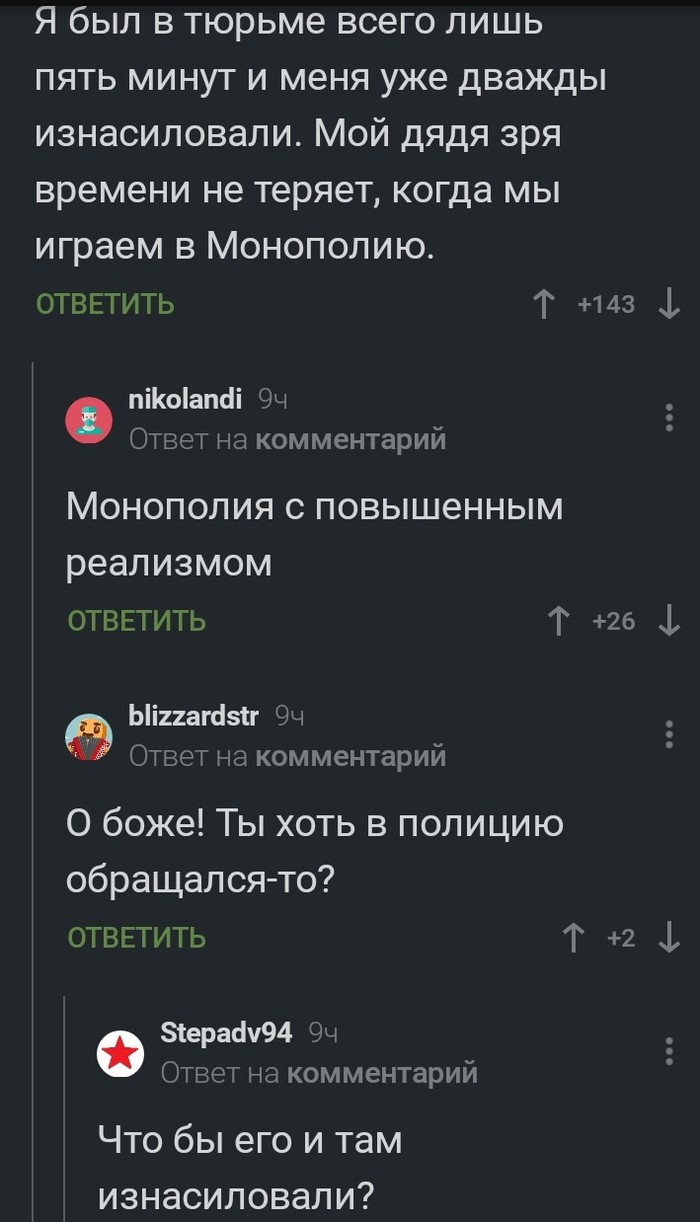Reply to nikolandi's comment
The image size is (700, 1222).
(137, 621)
